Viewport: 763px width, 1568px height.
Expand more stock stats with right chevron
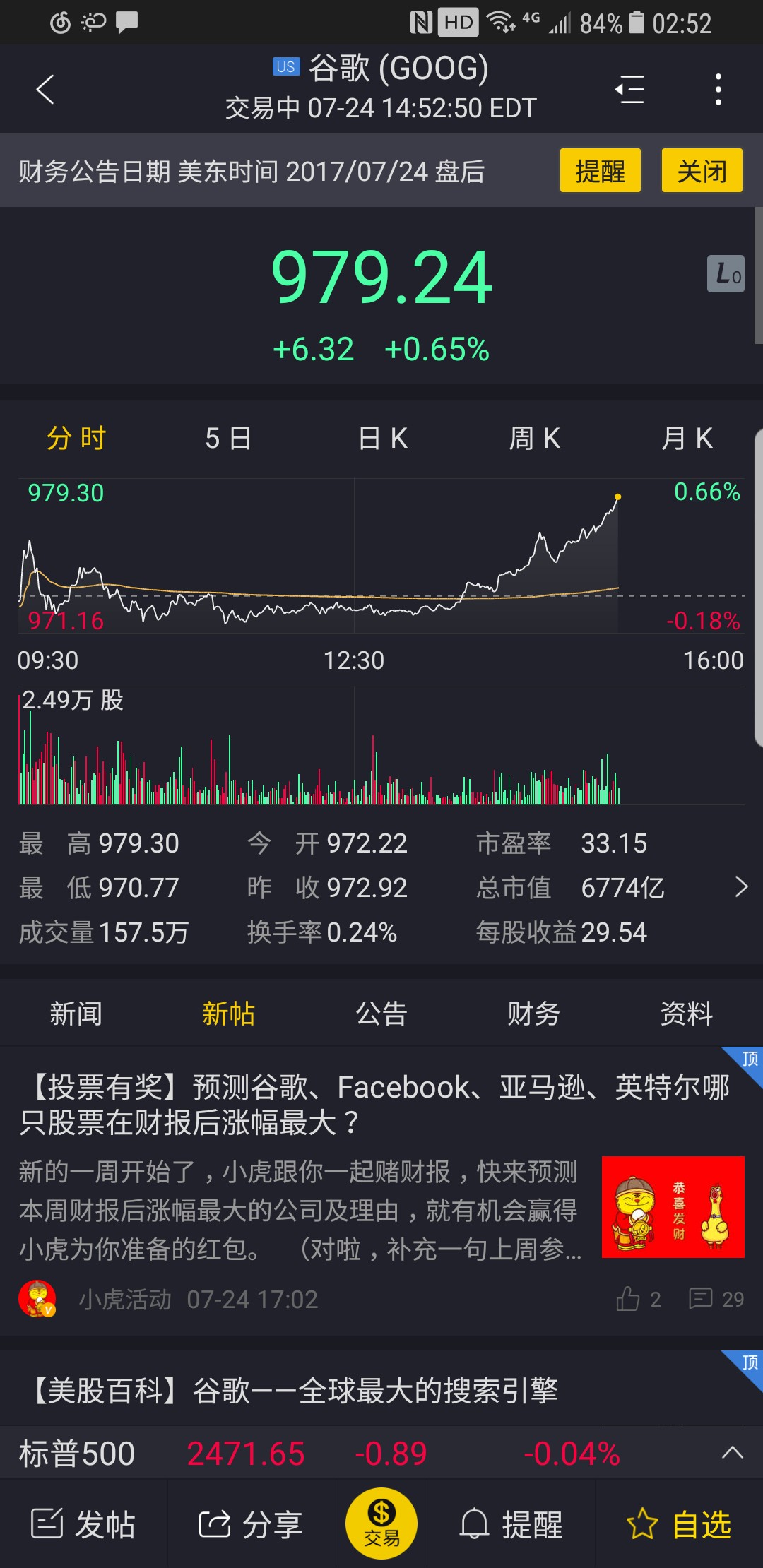740,887
